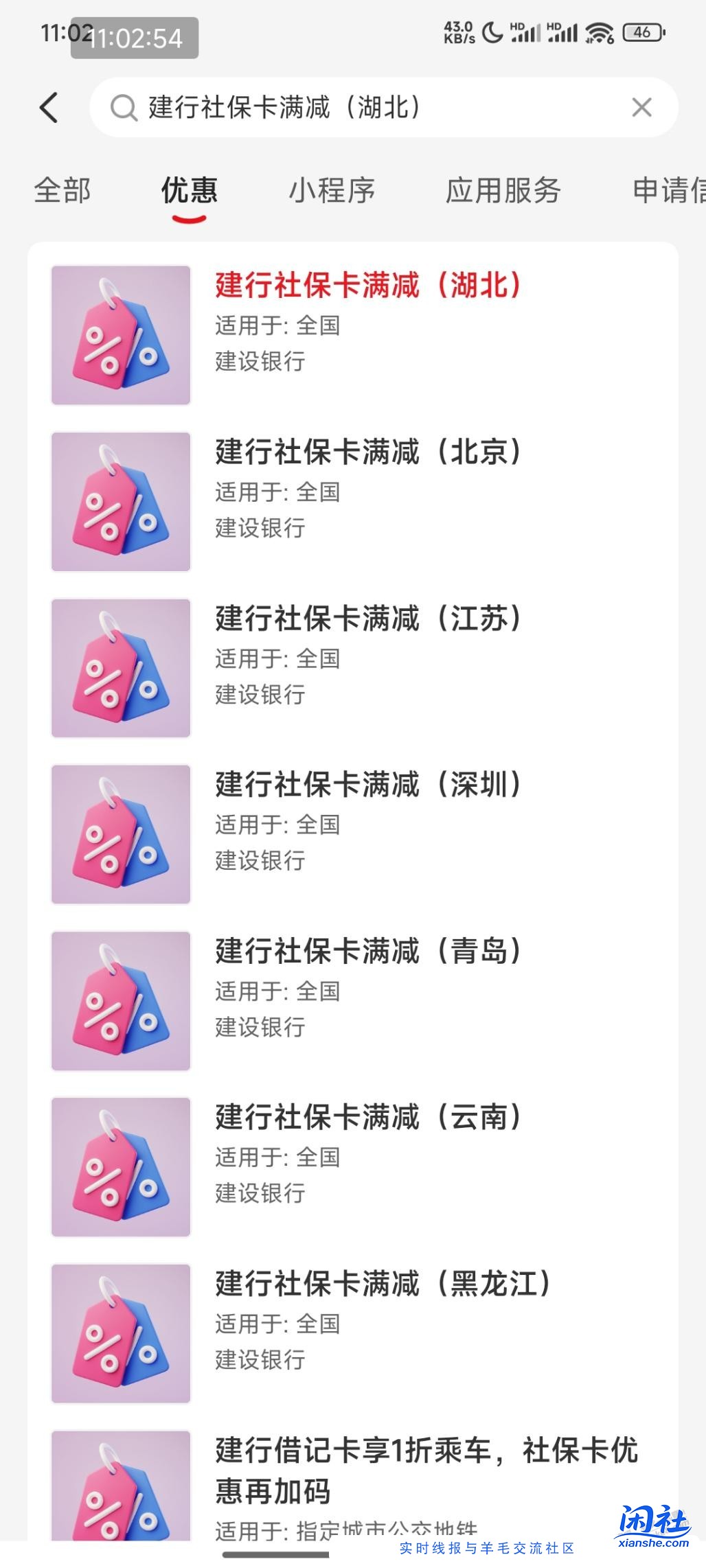Tap the discount tag thumbnail for 建行社保卡满减（江苏）
The width and height of the screenshot is (706, 1568).
120,667
